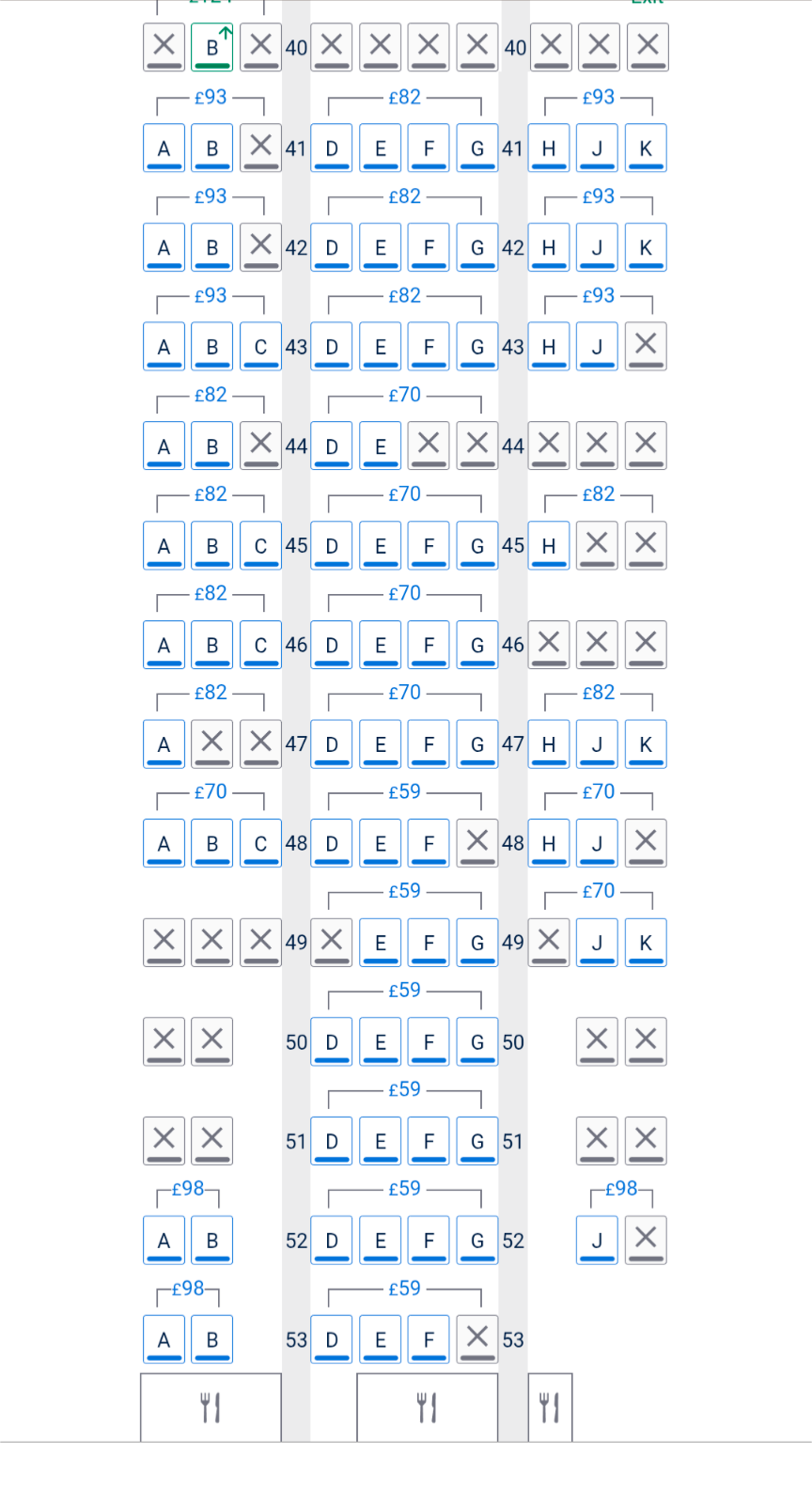This screenshot has height=1485, width=812.
Task: Click the unavailable seat icon at 41C
Action: 260,148
